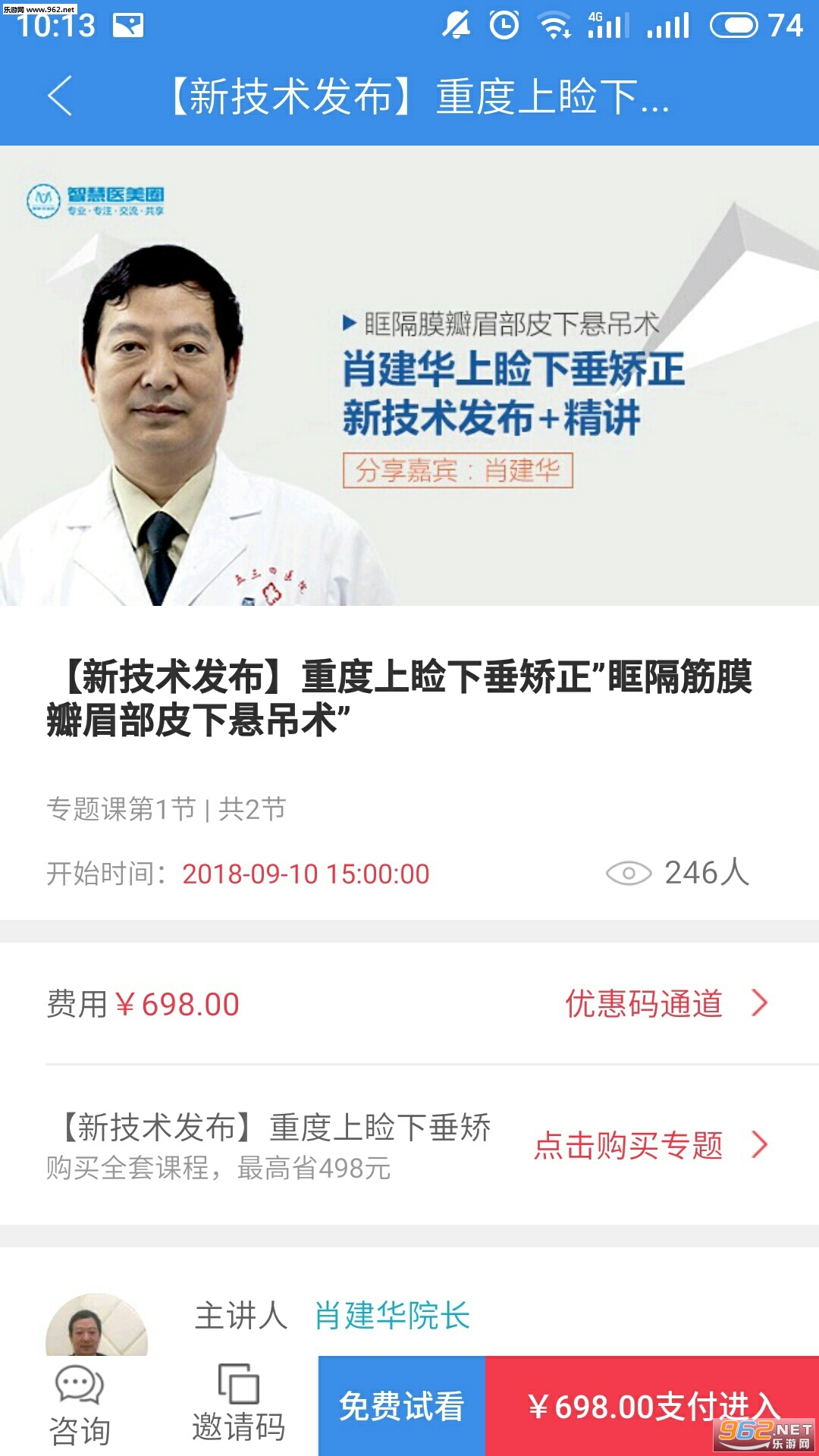The image size is (819, 1456).
Task: Open the course banner image
Action: 409,375
